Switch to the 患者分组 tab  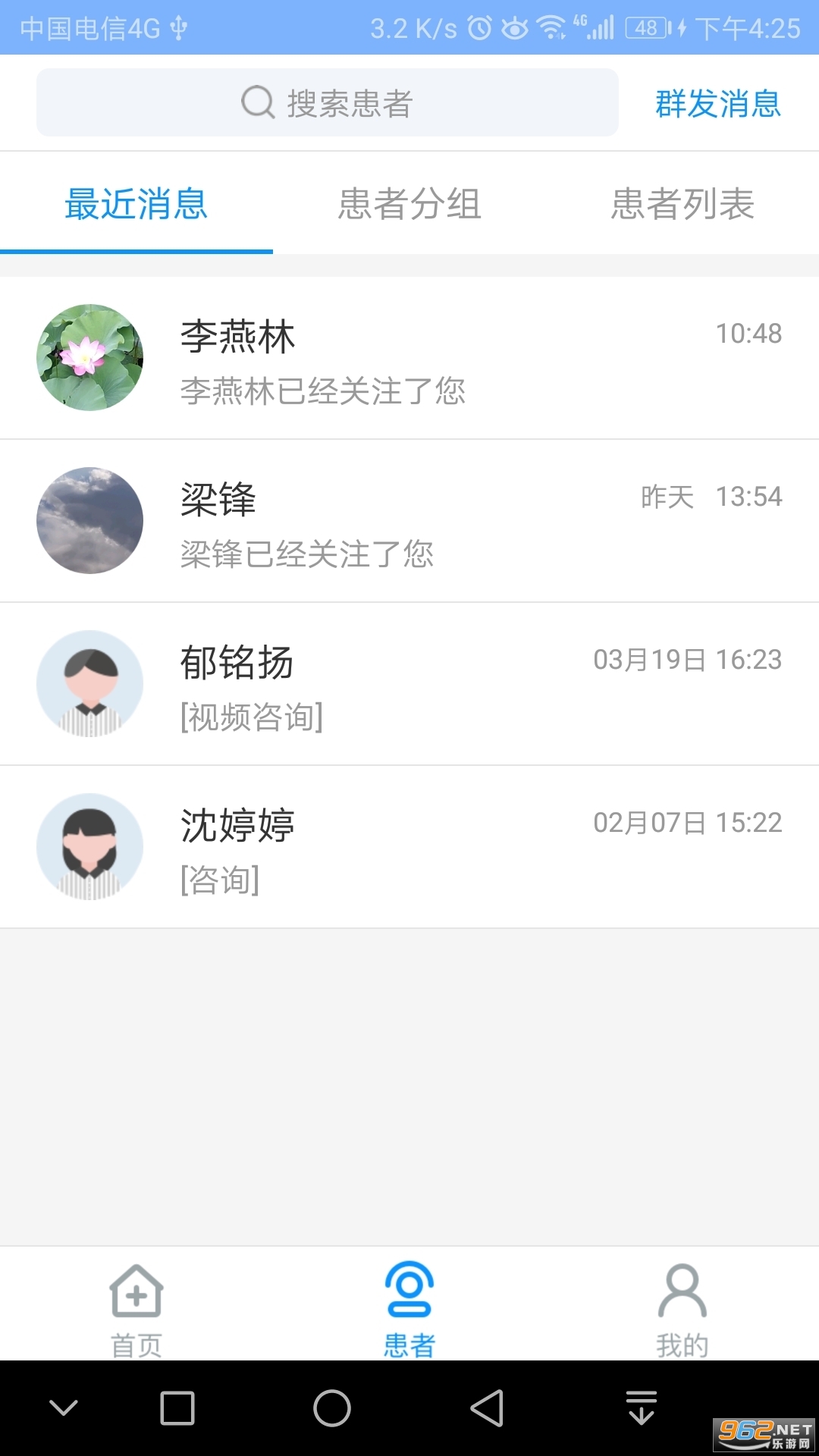409,204
